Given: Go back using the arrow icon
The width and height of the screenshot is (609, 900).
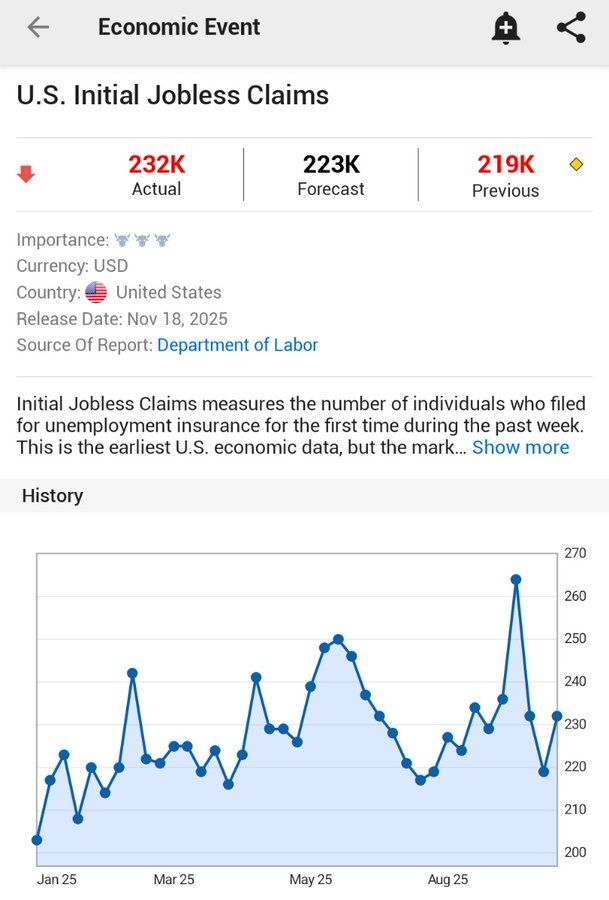Looking at the screenshot, I should tap(38, 28).
